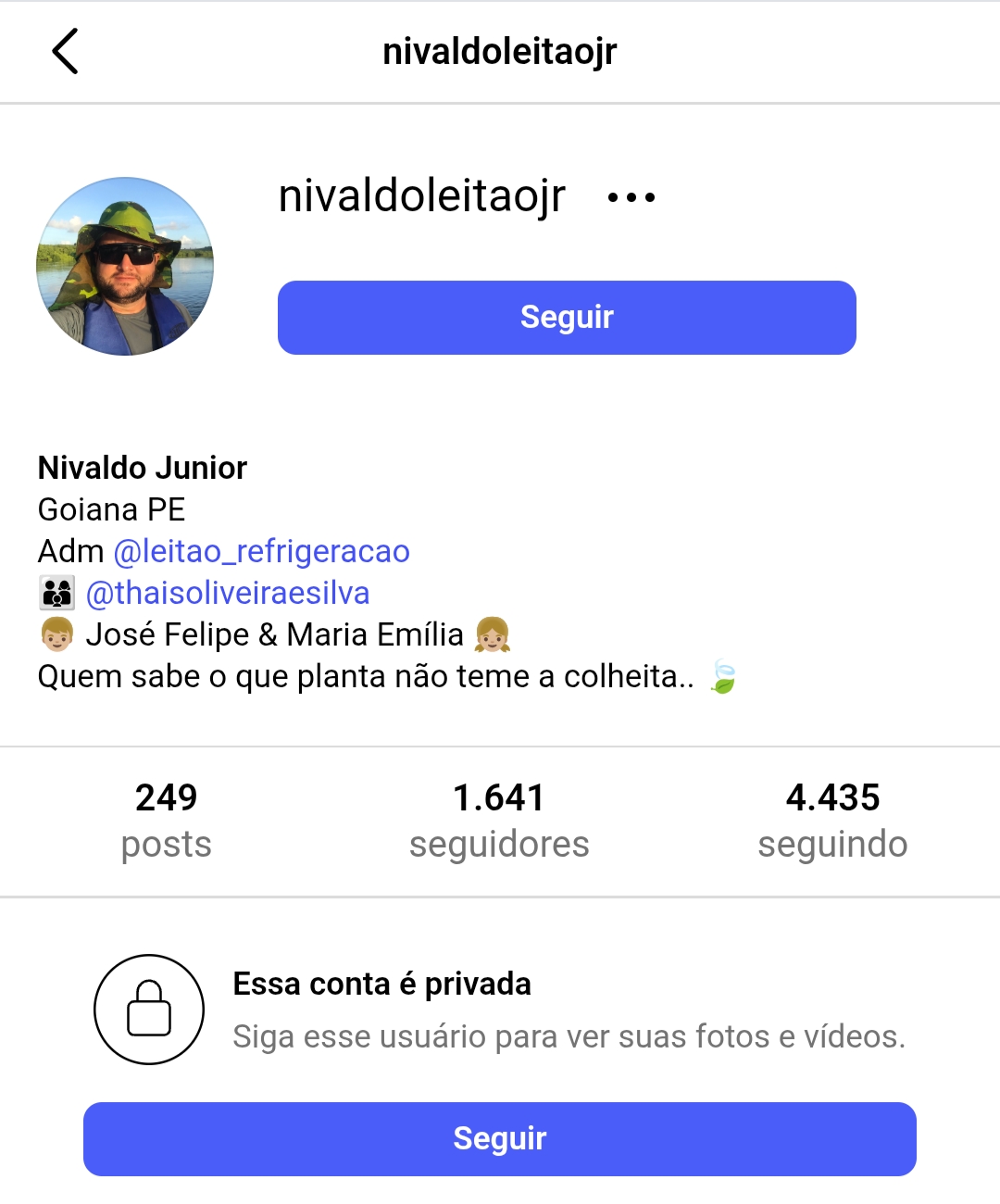The width and height of the screenshot is (1000, 1204).
Task: Go back using the top-left arrow
Action: coord(65,51)
